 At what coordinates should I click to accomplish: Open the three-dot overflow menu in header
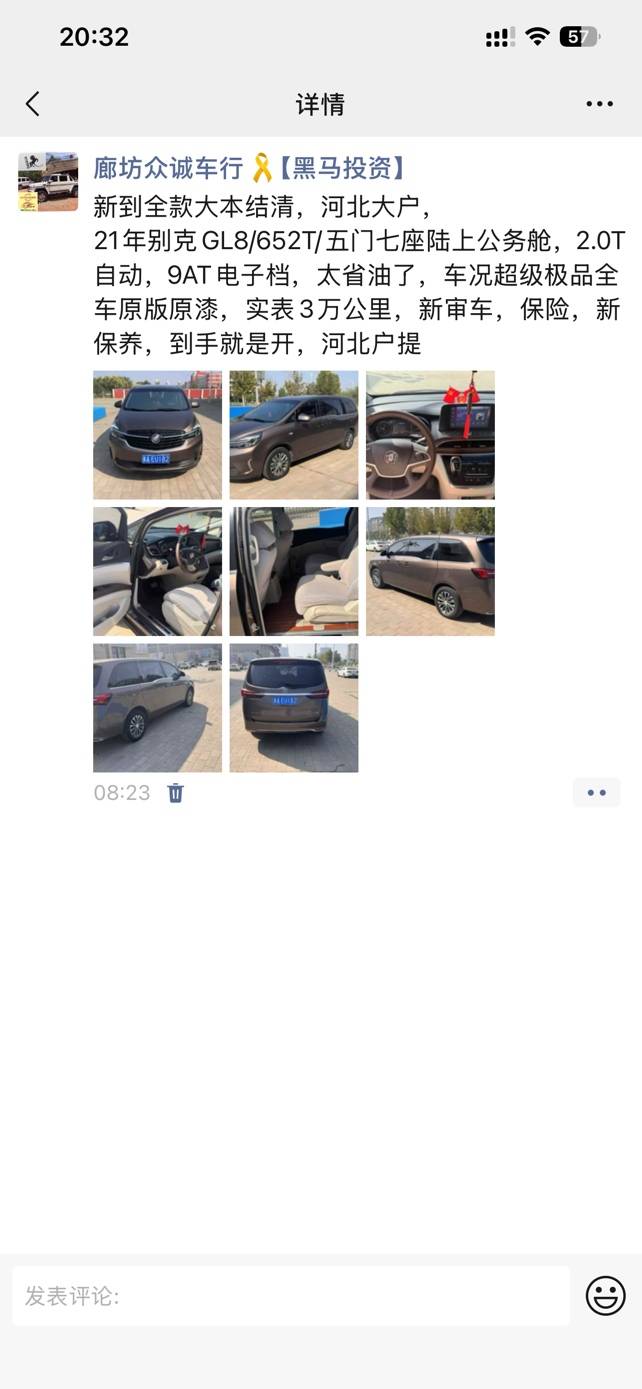[x=599, y=104]
